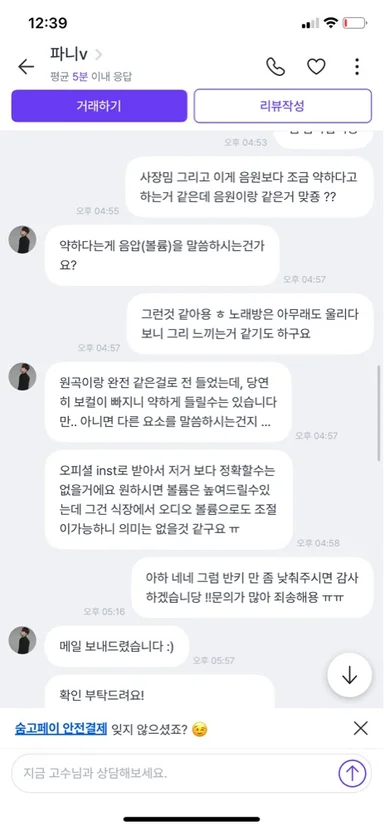Open the 숨고페이 안전결제 link
384x829 pixels.
[61, 729]
